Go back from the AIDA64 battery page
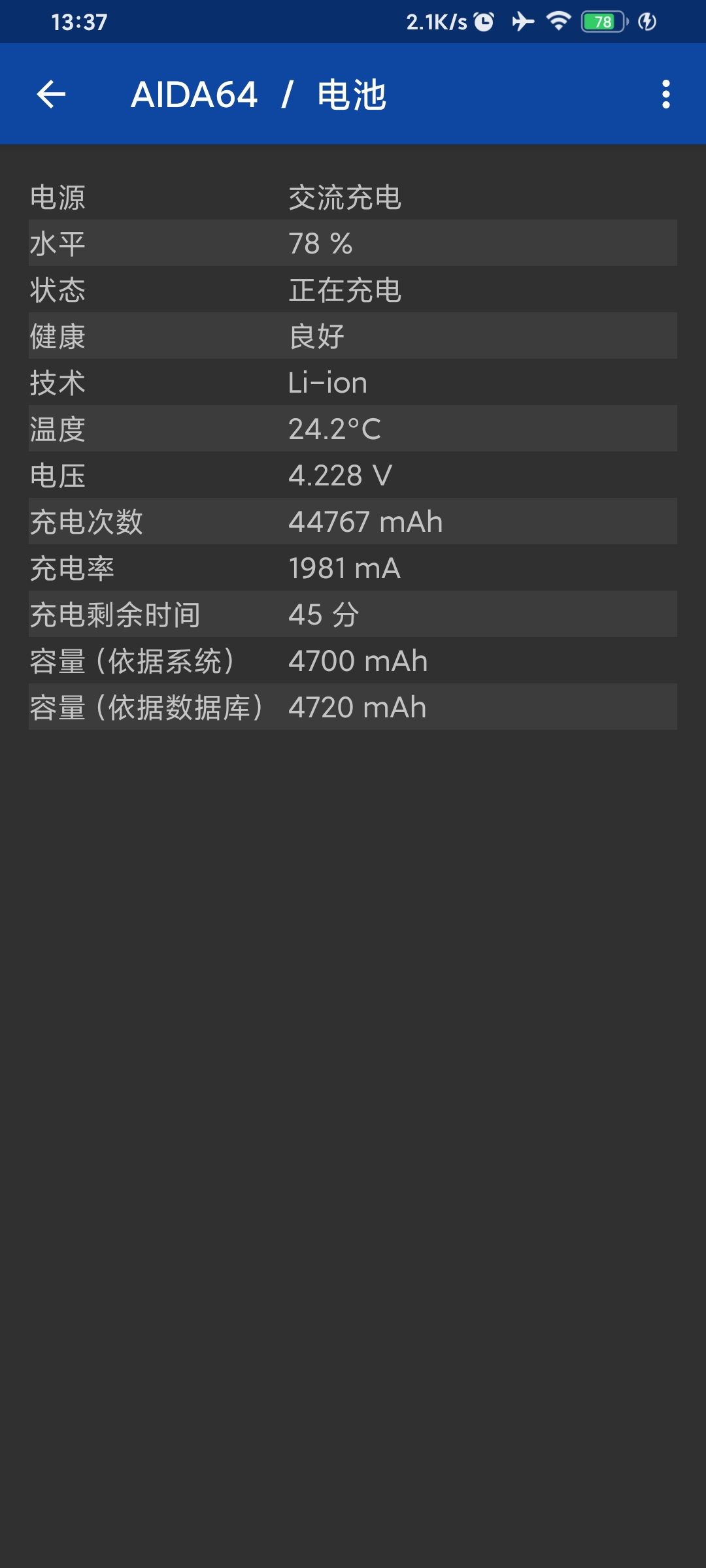The width and height of the screenshot is (706, 1568). [x=51, y=95]
